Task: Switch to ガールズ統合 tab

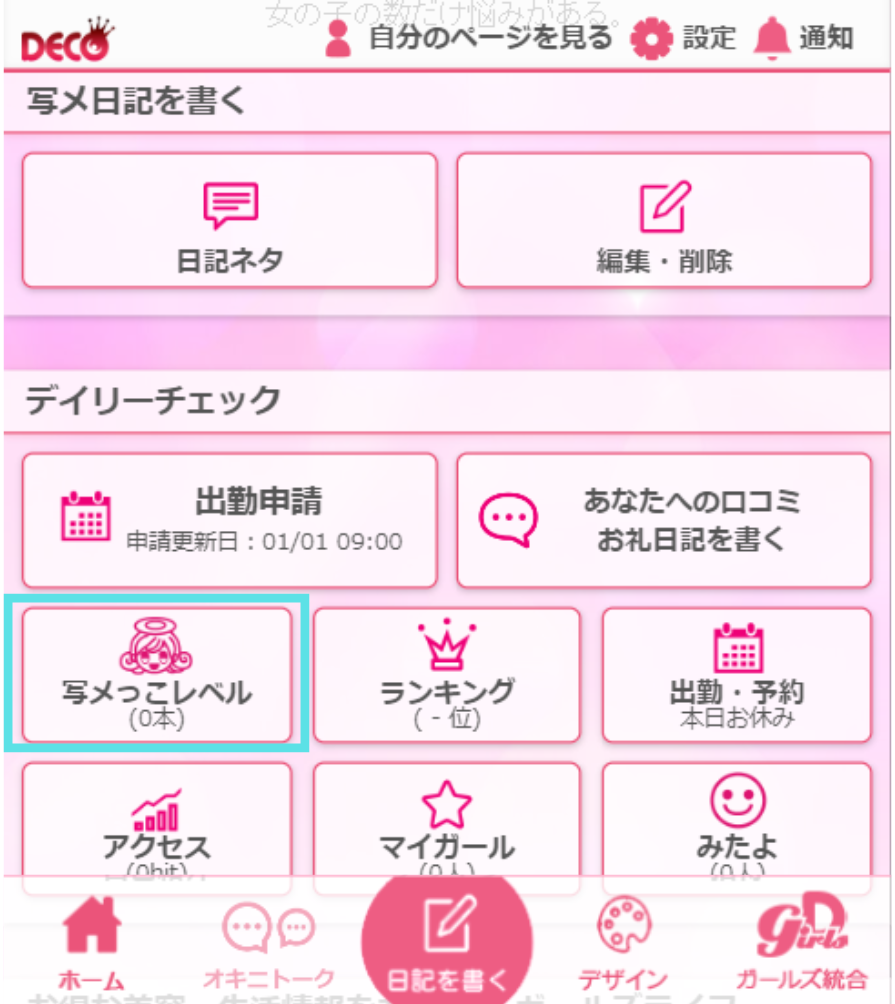Action: pyautogui.click(x=802, y=945)
